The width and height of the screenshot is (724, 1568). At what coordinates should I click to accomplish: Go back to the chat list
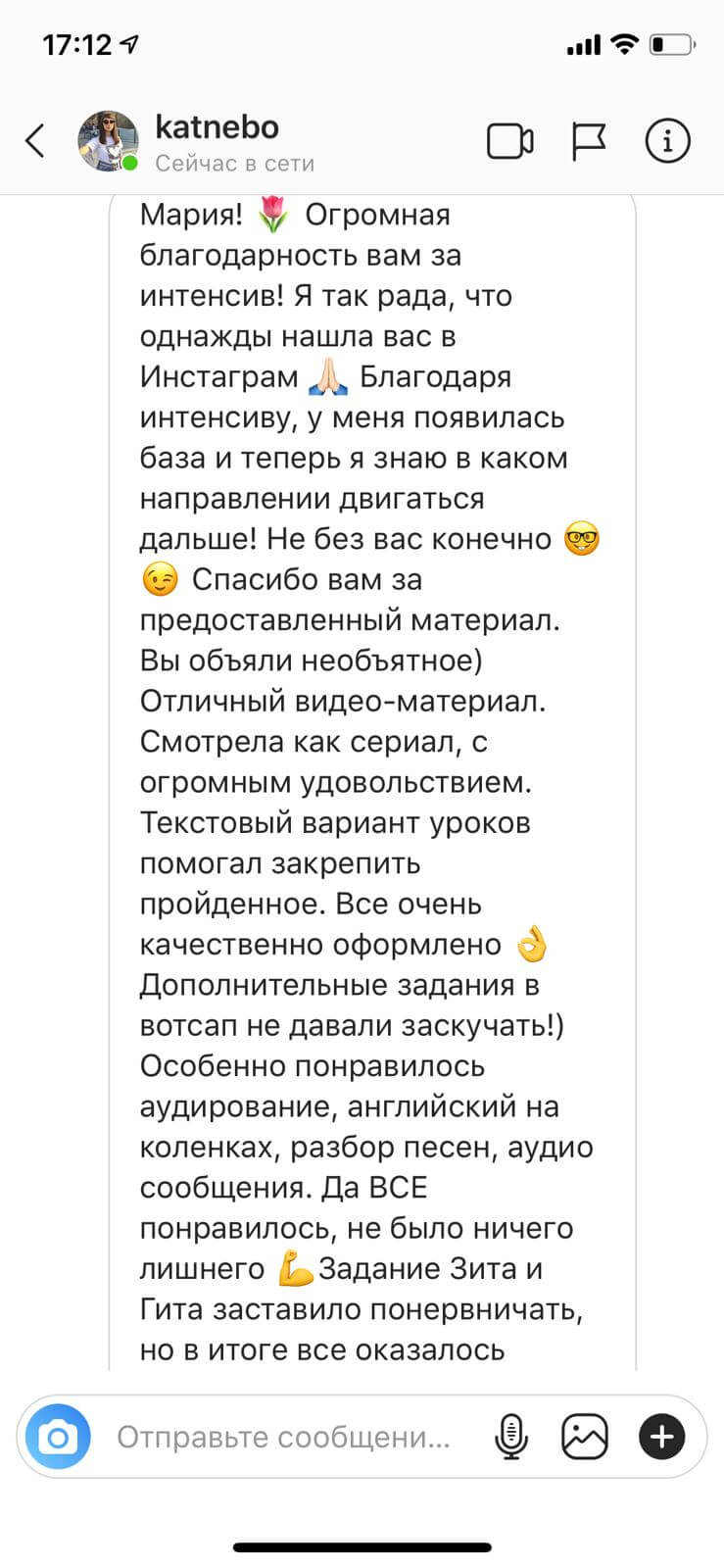(x=35, y=141)
